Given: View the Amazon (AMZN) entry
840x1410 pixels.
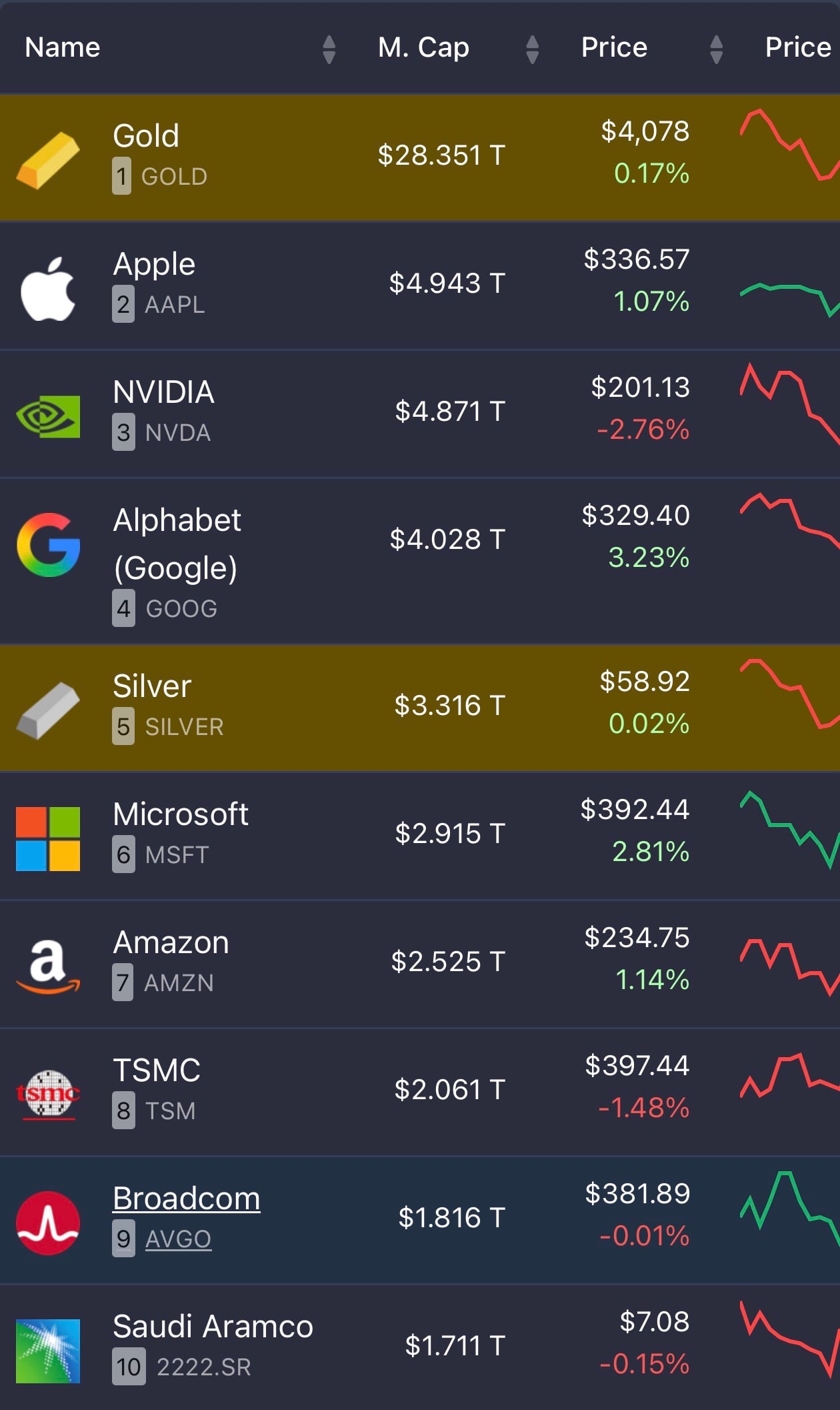Looking at the screenshot, I should pyautogui.click(x=420, y=964).
